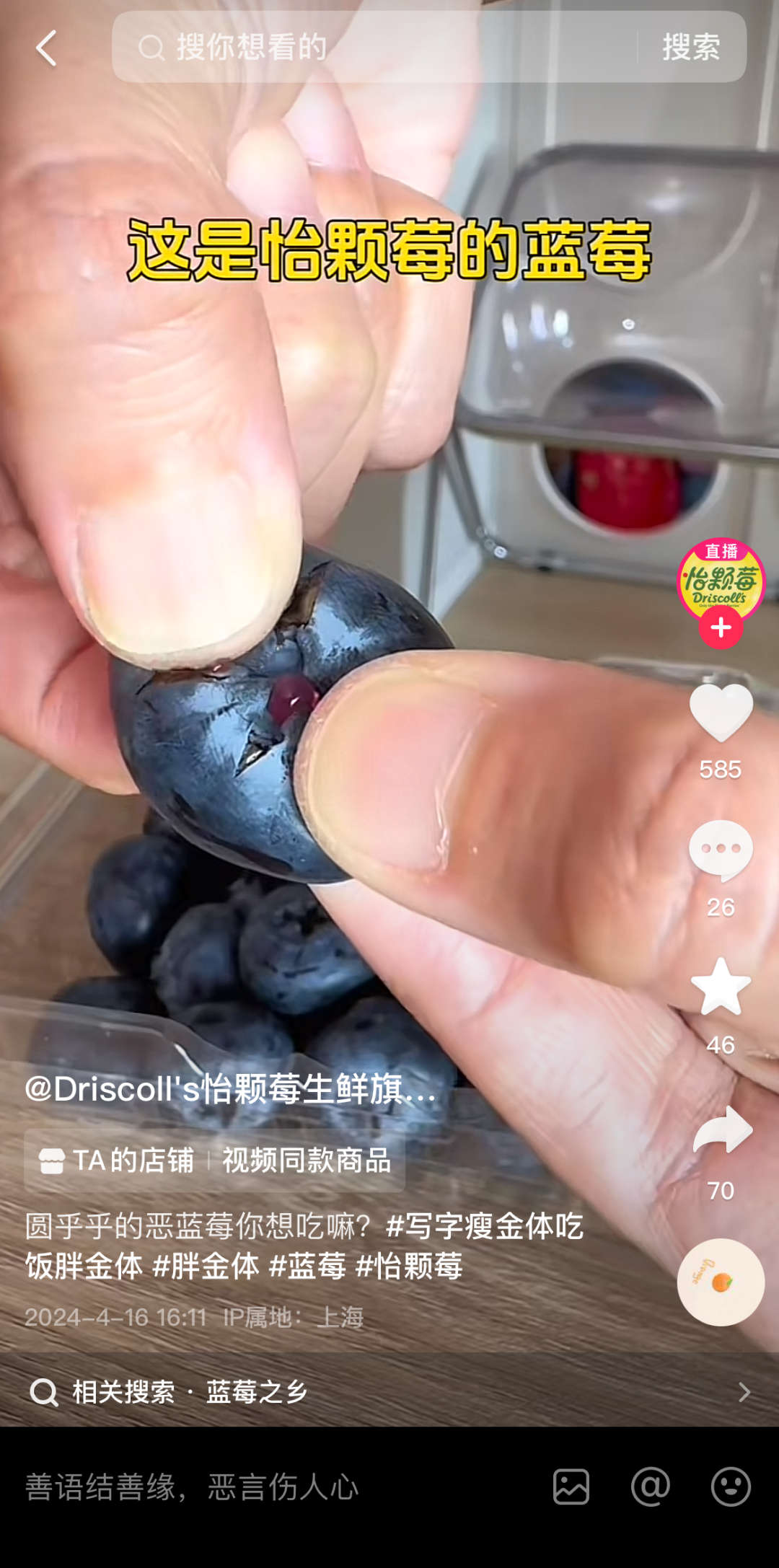Image resolution: width=779 pixels, height=1568 pixels.
Task: Open the spinning music disc
Action: pos(721,1282)
